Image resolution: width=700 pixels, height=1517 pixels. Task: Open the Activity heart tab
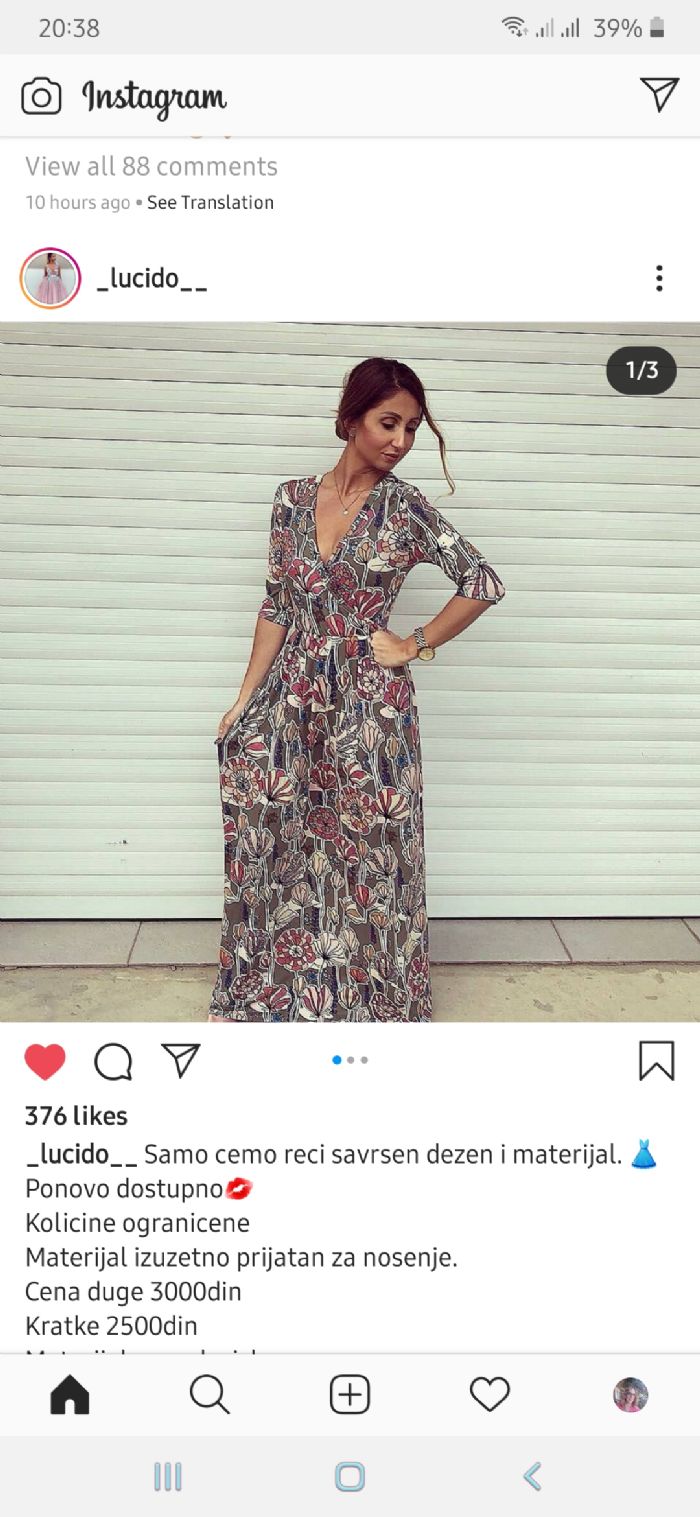[x=490, y=1394]
